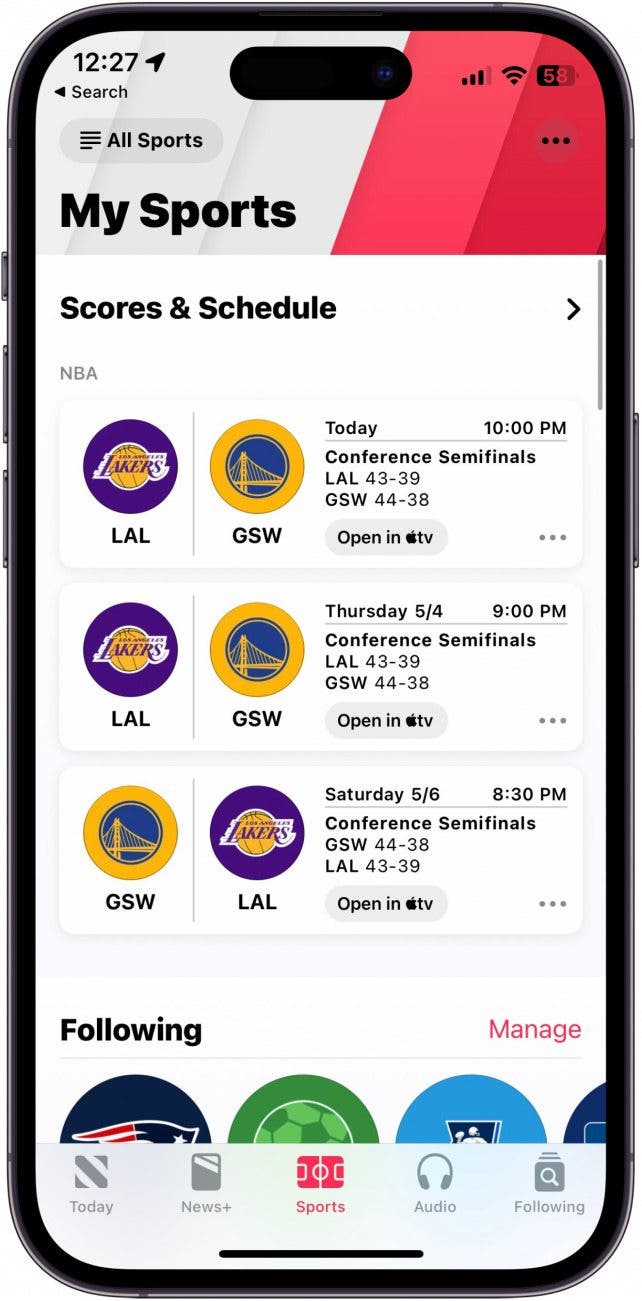Manage followed teams and leagues
The height and width of the screenshot is (1301, 642).
tap(534, 1029)
